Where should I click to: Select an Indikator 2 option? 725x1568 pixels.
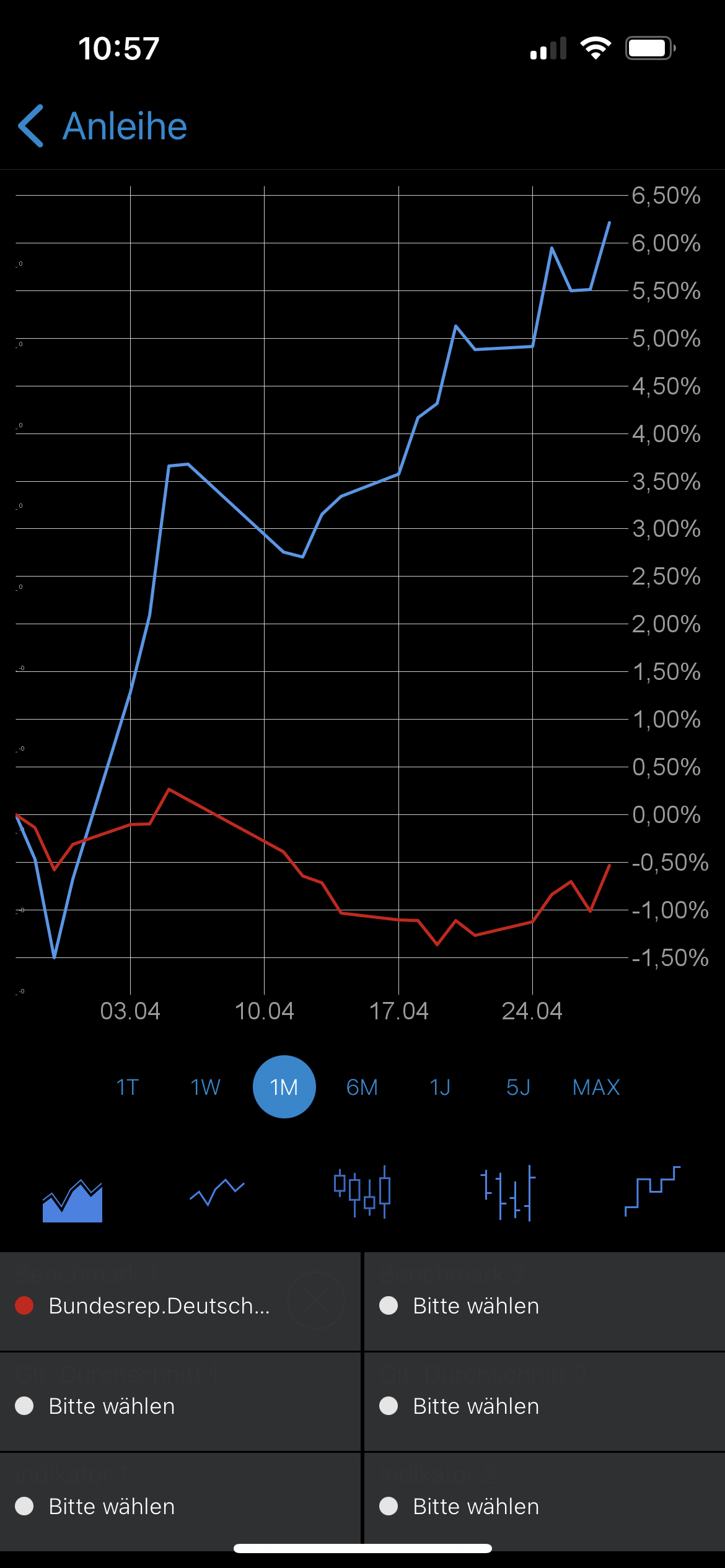coord(544,1506)
